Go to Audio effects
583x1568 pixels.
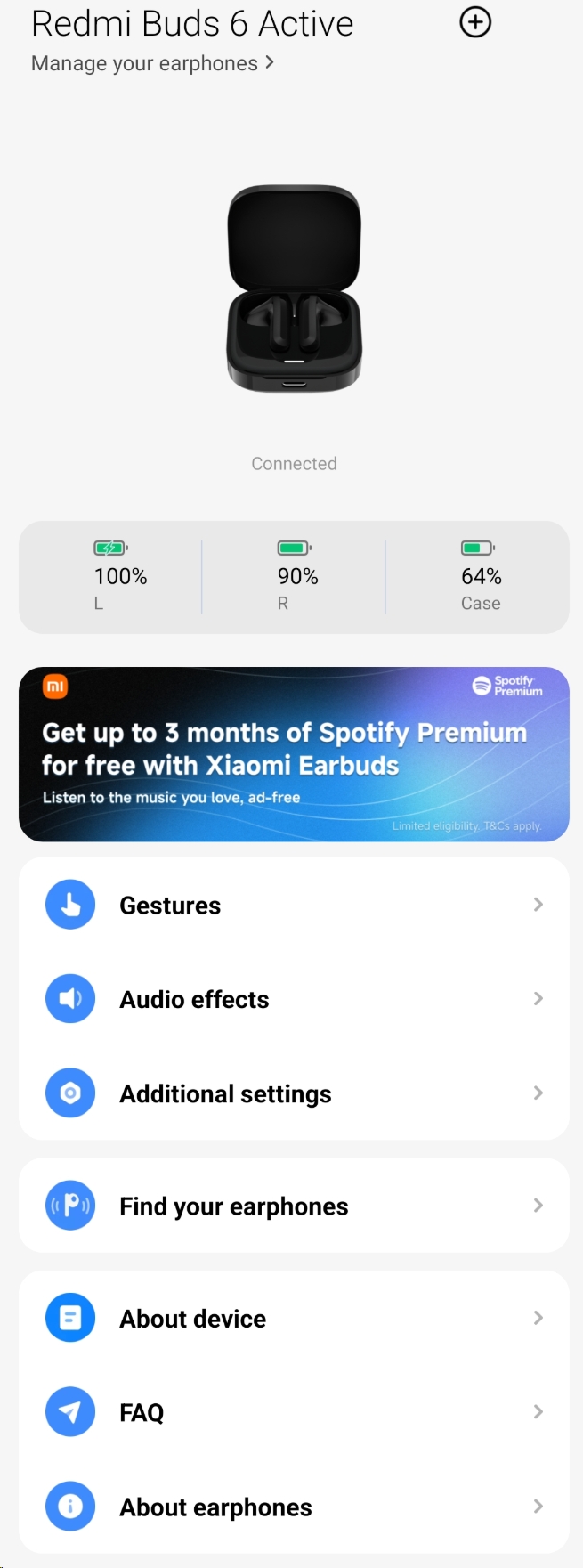tap(294, 999)
